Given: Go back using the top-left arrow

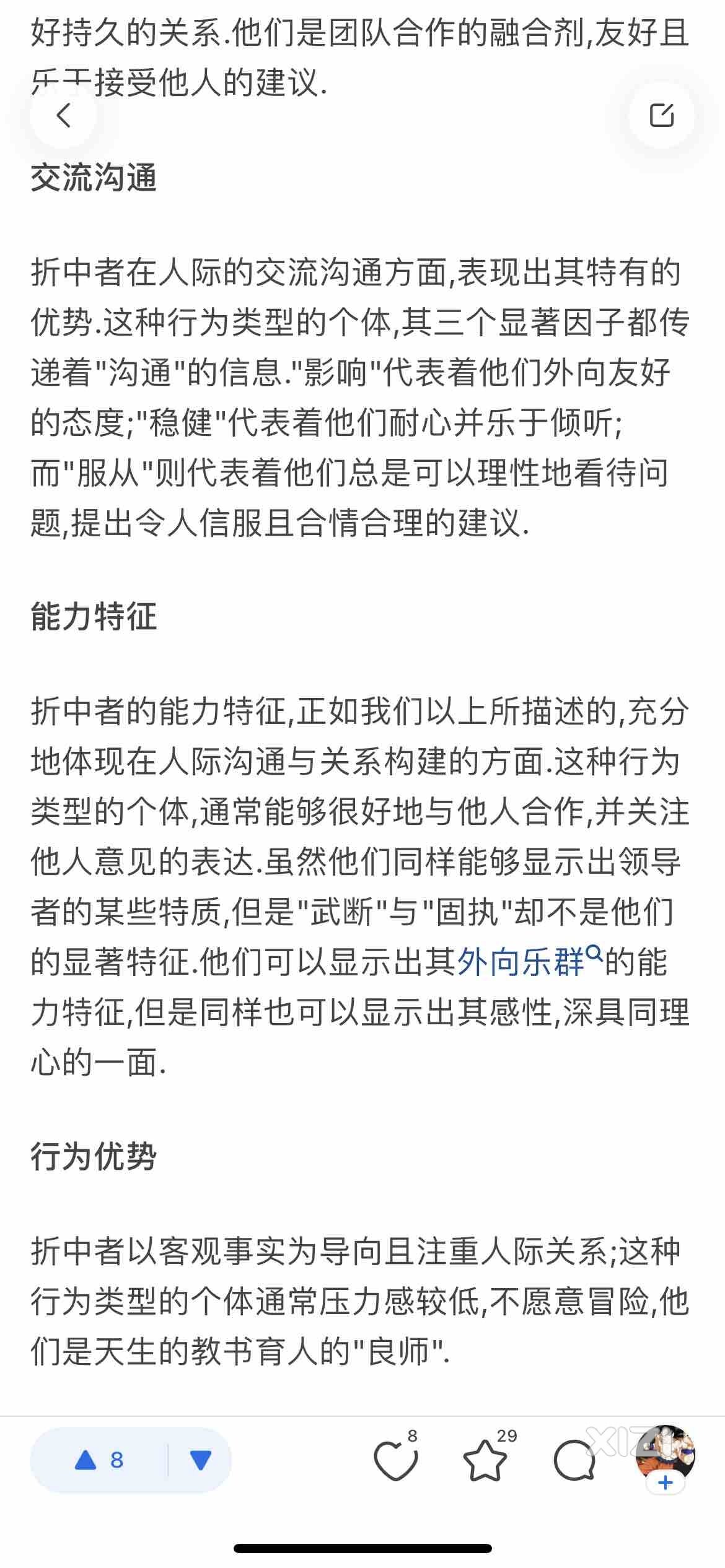Looking at the screenshot, I should (x=63, y=115).
